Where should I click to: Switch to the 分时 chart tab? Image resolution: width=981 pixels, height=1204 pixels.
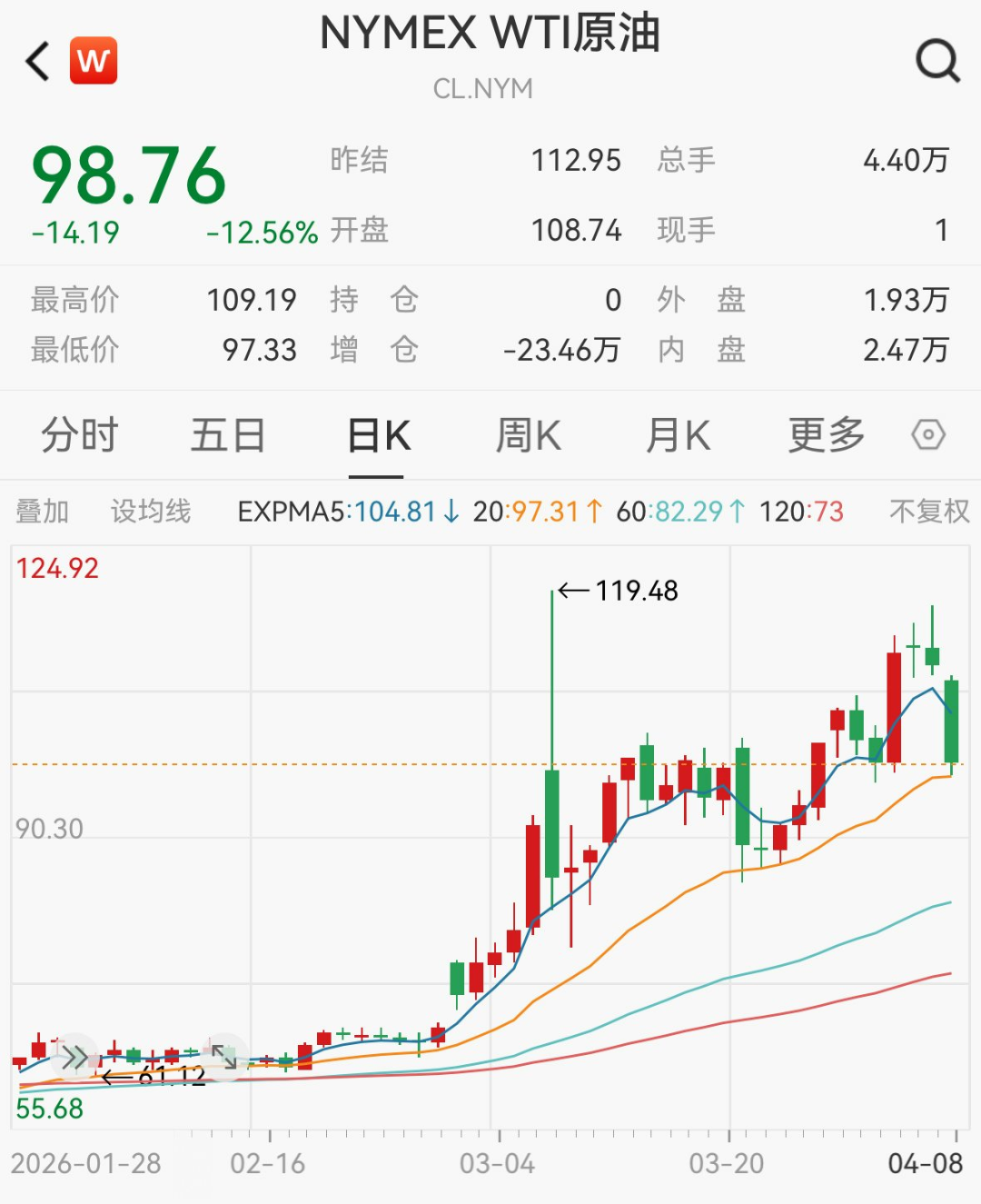pos(80,435)
